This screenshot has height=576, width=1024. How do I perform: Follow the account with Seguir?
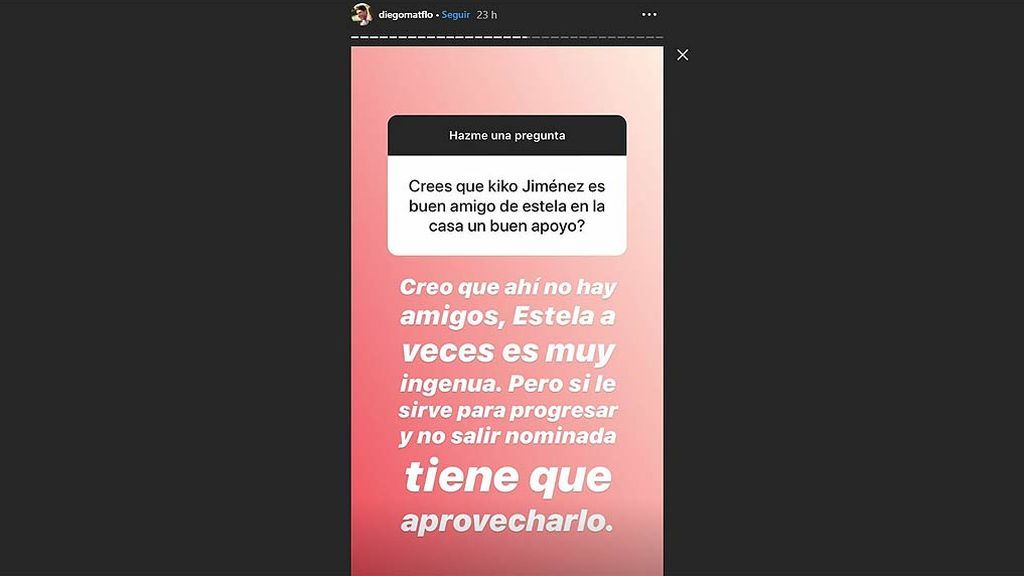(455, 15)
